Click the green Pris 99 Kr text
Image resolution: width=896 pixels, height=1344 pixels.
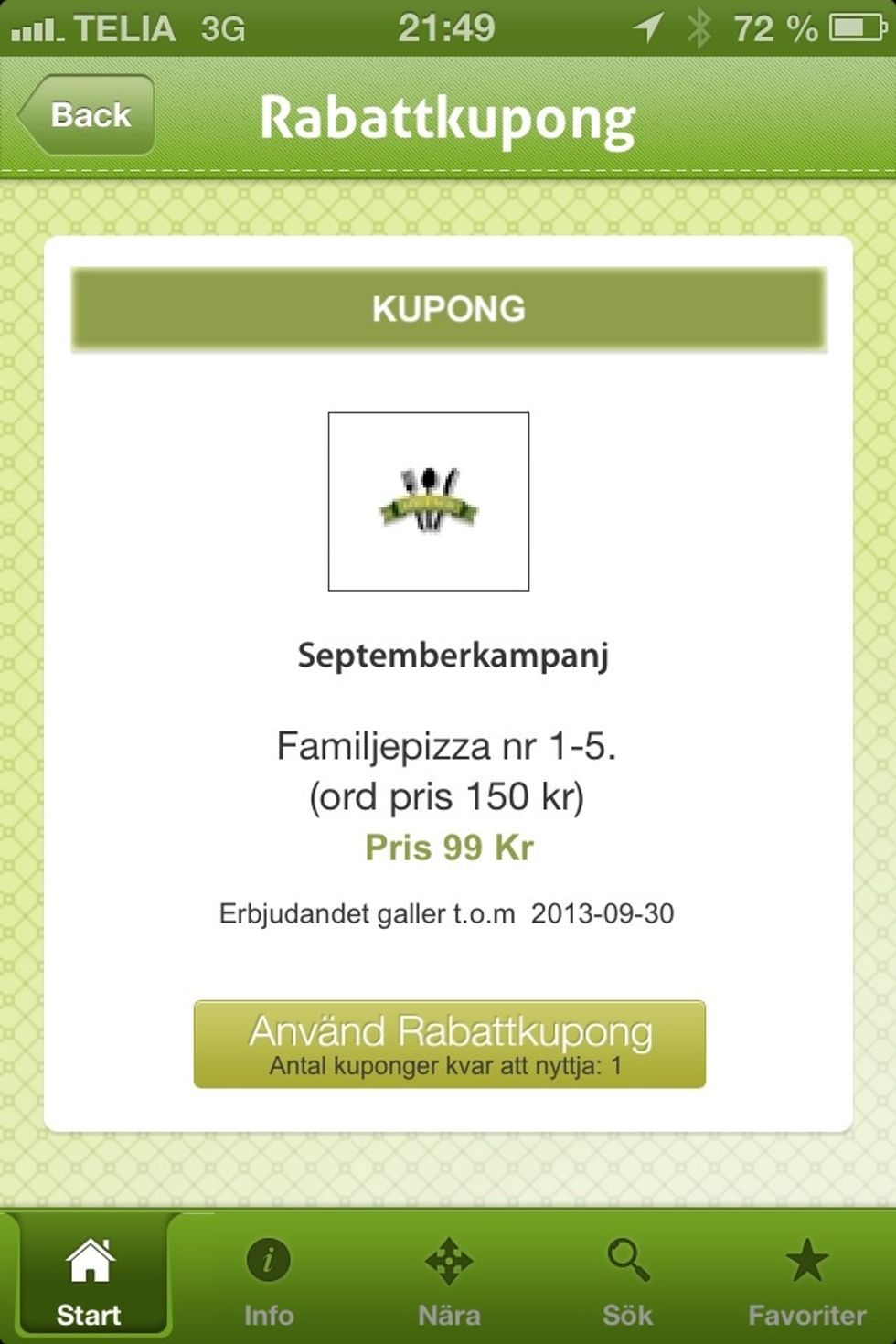click(x=448, y=848)
